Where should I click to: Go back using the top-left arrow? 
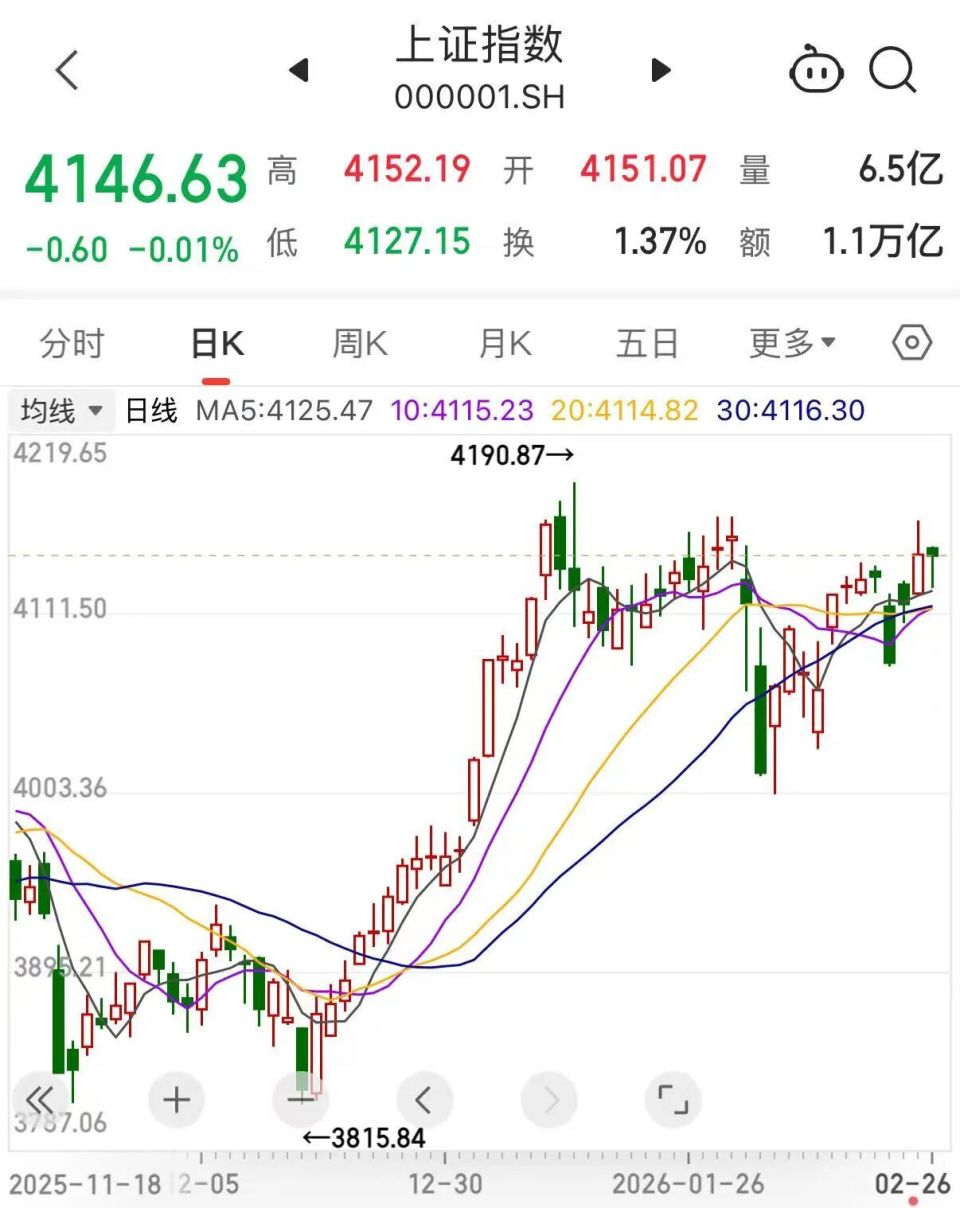click(x=64, y=71)
